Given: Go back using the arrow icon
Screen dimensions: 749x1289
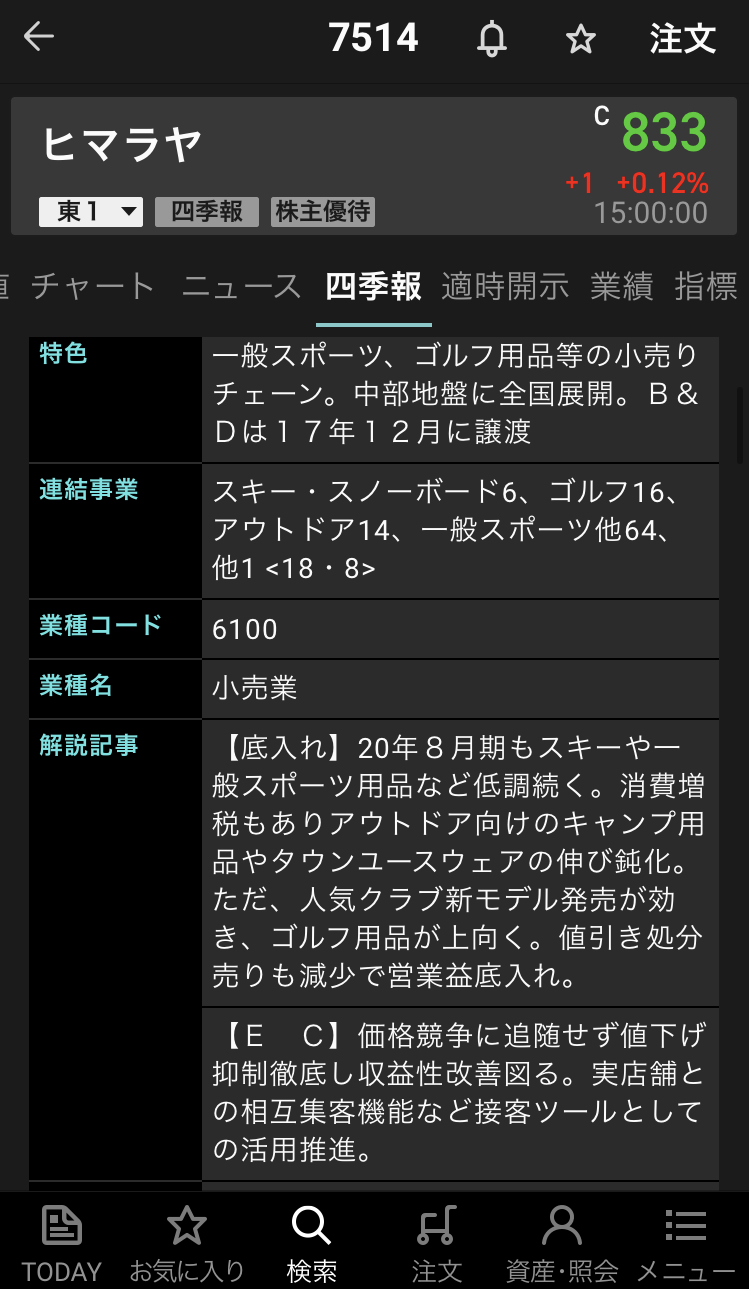Looking at the screenshot, I should pyautogui.click(x=39, y=38).
